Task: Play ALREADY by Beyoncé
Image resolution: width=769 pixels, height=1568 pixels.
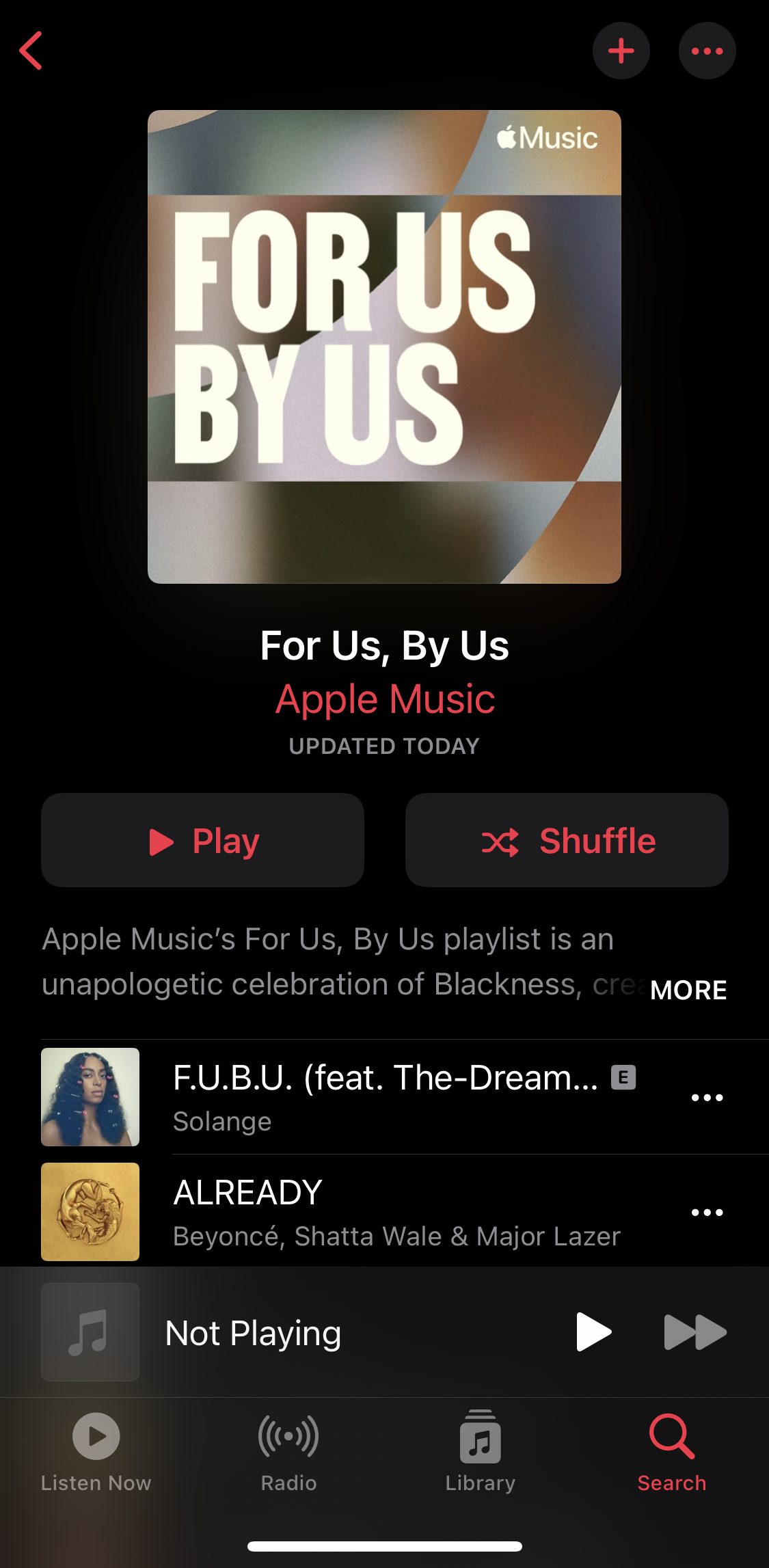Action: coord(383,1212)
